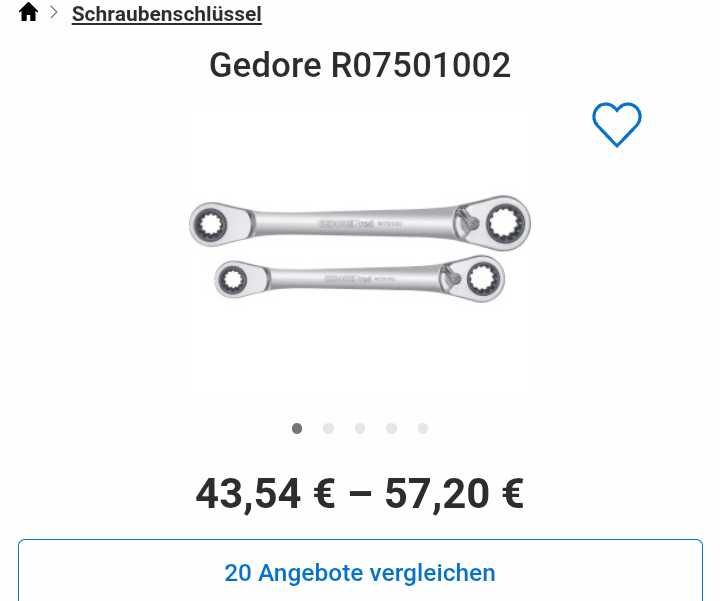This screenshot has width=720, height=601.
Task: Go to the home page icon
Action: (x=28, y=13)
